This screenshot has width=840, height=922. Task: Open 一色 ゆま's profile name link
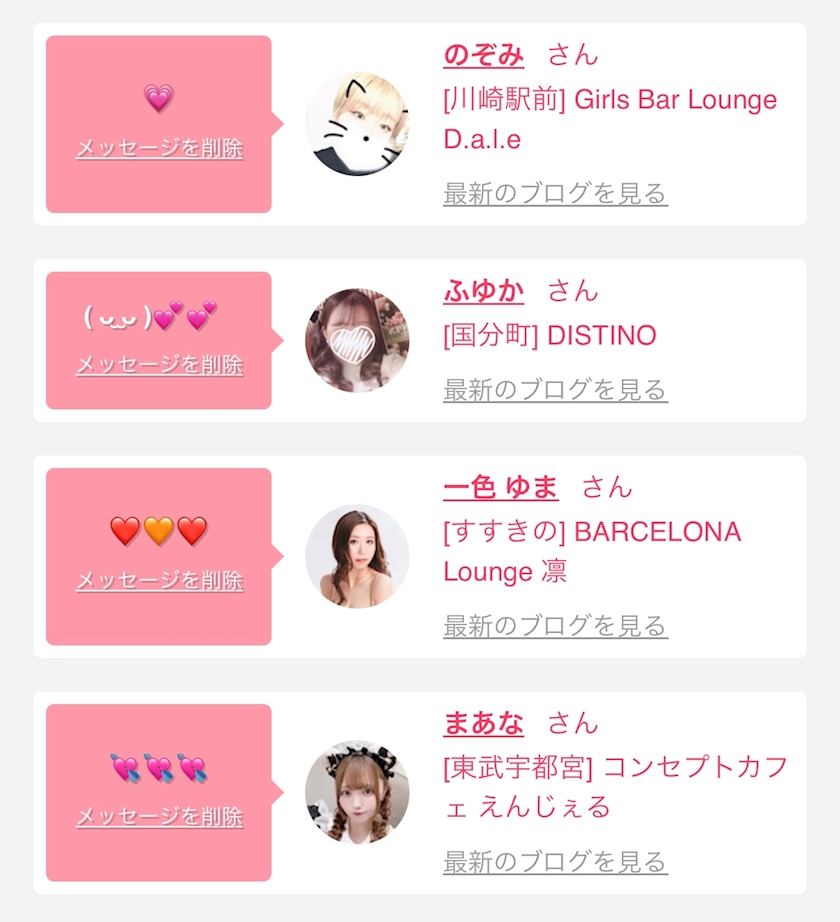501,487
